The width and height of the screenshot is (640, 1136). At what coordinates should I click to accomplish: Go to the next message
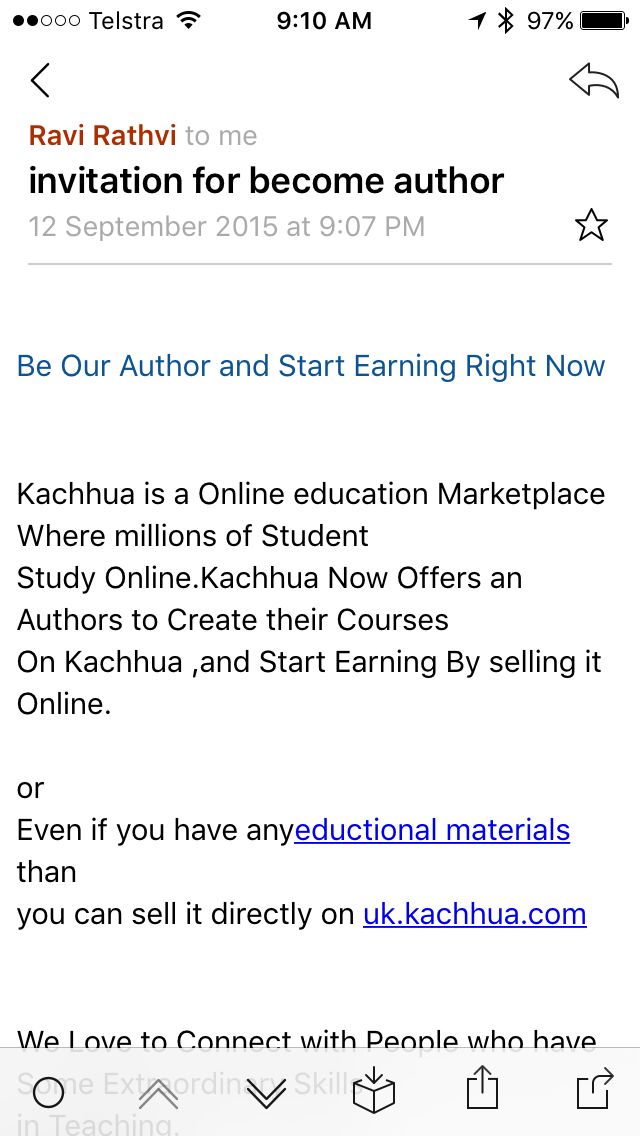(x=266, y=1093)
